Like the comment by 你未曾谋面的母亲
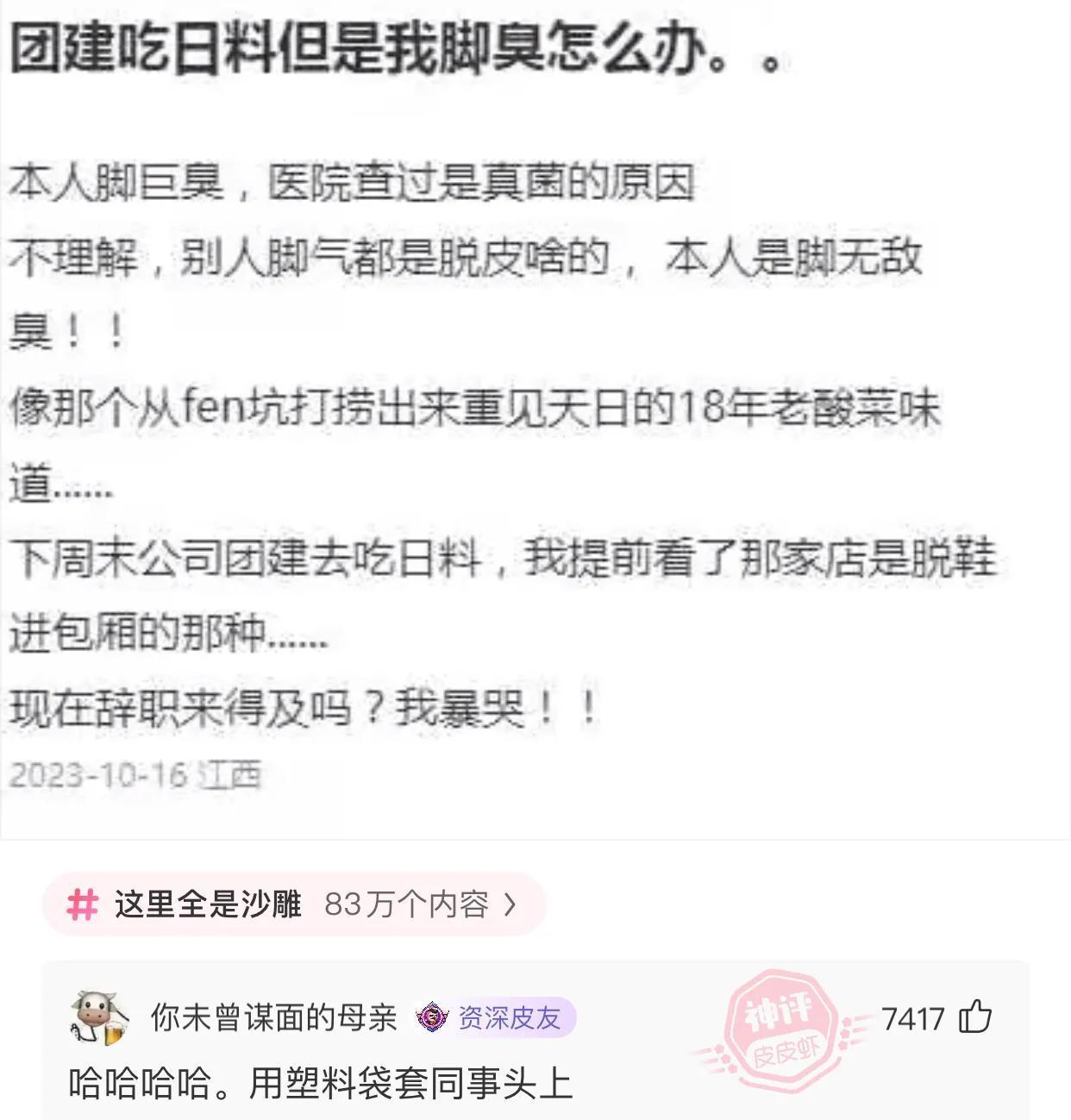 tap(975, 1017)
